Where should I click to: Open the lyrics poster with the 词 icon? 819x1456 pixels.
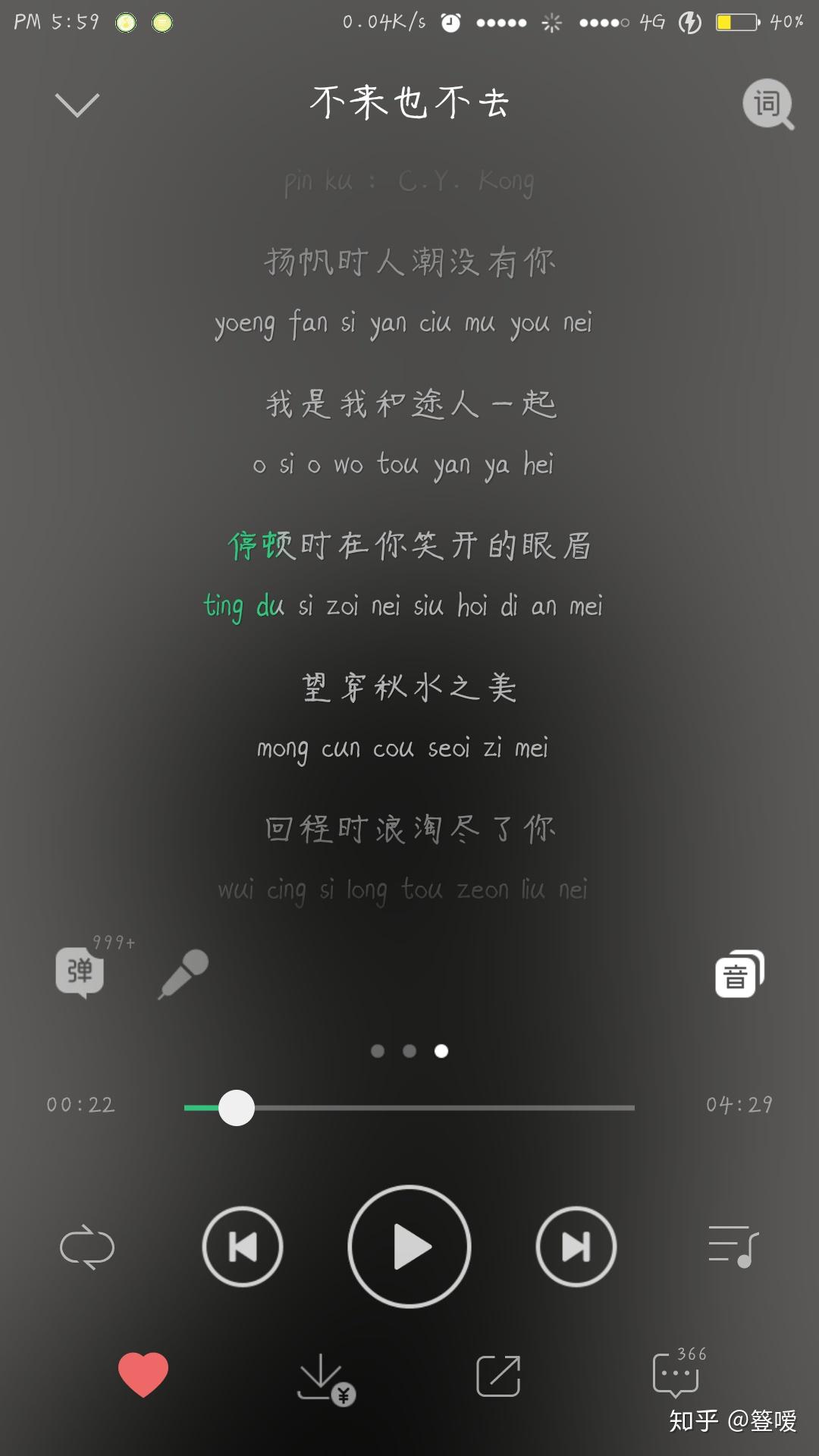767,105
